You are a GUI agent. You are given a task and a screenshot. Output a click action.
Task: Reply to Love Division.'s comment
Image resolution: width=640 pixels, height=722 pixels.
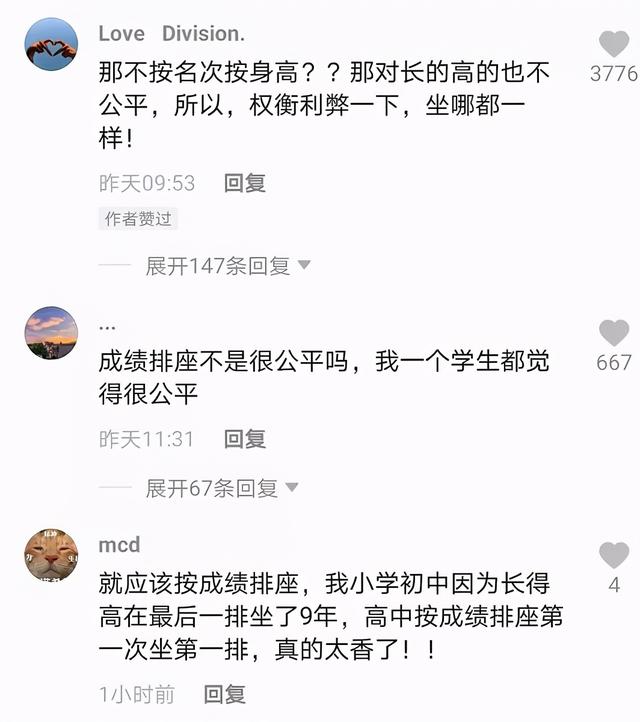pos(244,183)
